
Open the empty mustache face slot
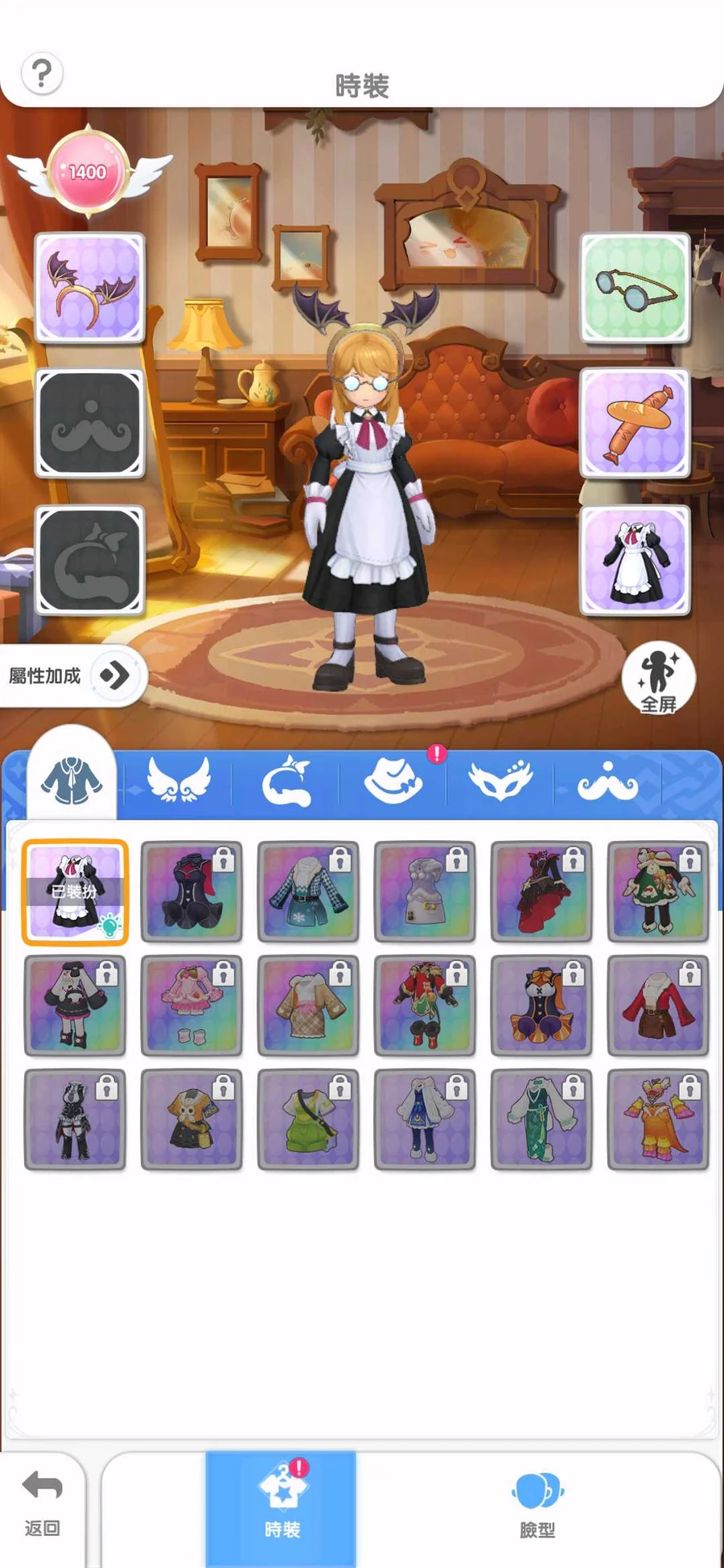(x=90, y=424)
